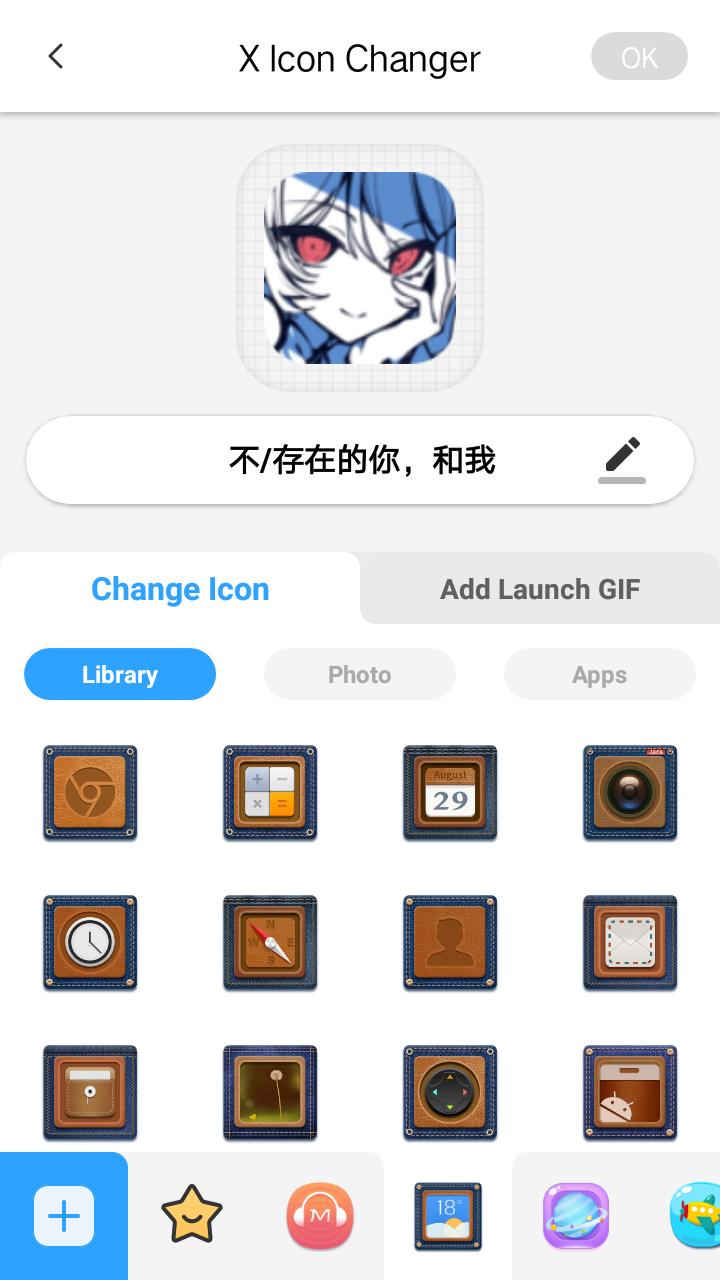
Task: Go back using the top-left arrow
Action: coord(56,56)
